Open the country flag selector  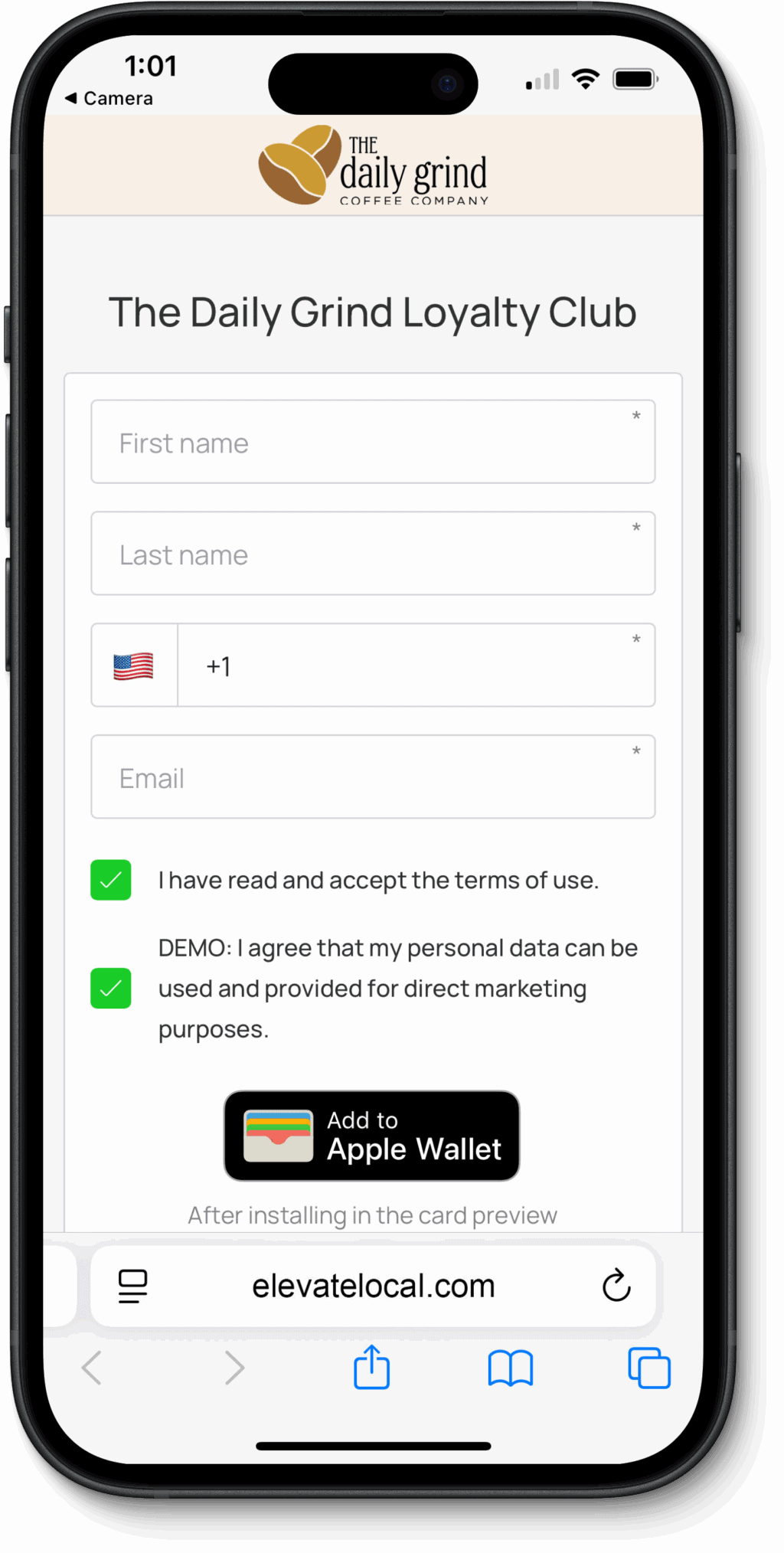click(134, 665)
